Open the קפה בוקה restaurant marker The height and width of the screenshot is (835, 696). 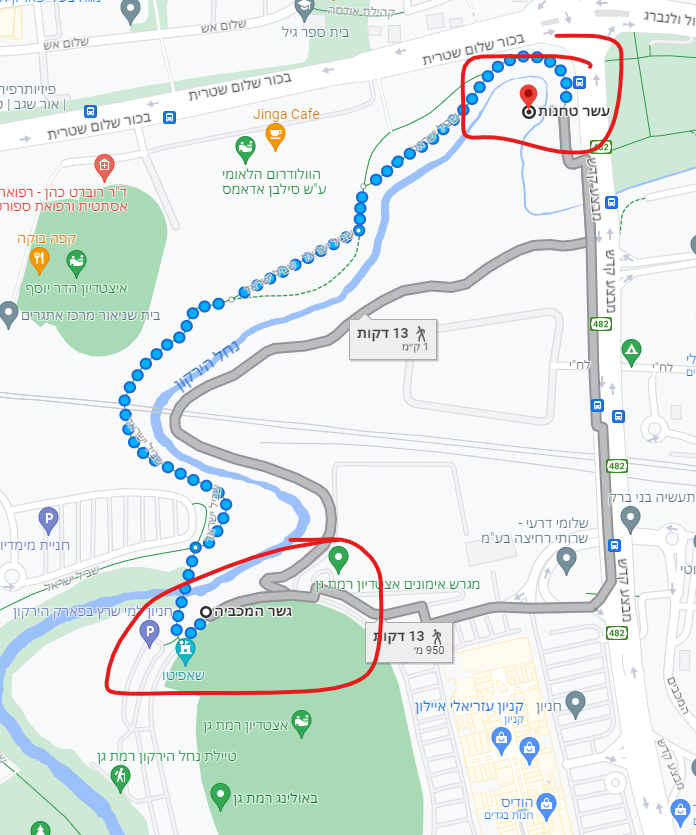(40, 262)
